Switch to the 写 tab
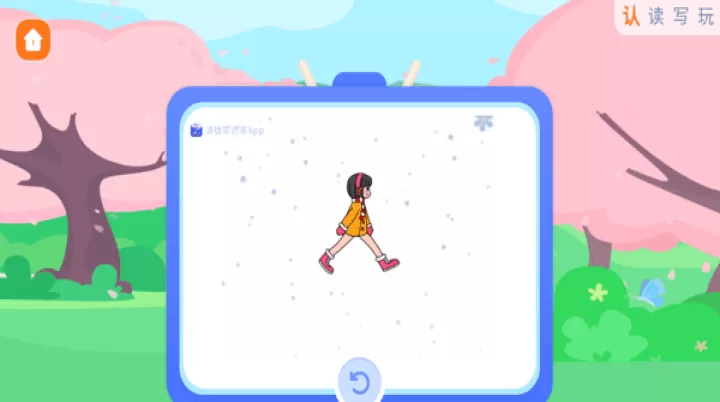The image size is (720, 402). (681, 17)
